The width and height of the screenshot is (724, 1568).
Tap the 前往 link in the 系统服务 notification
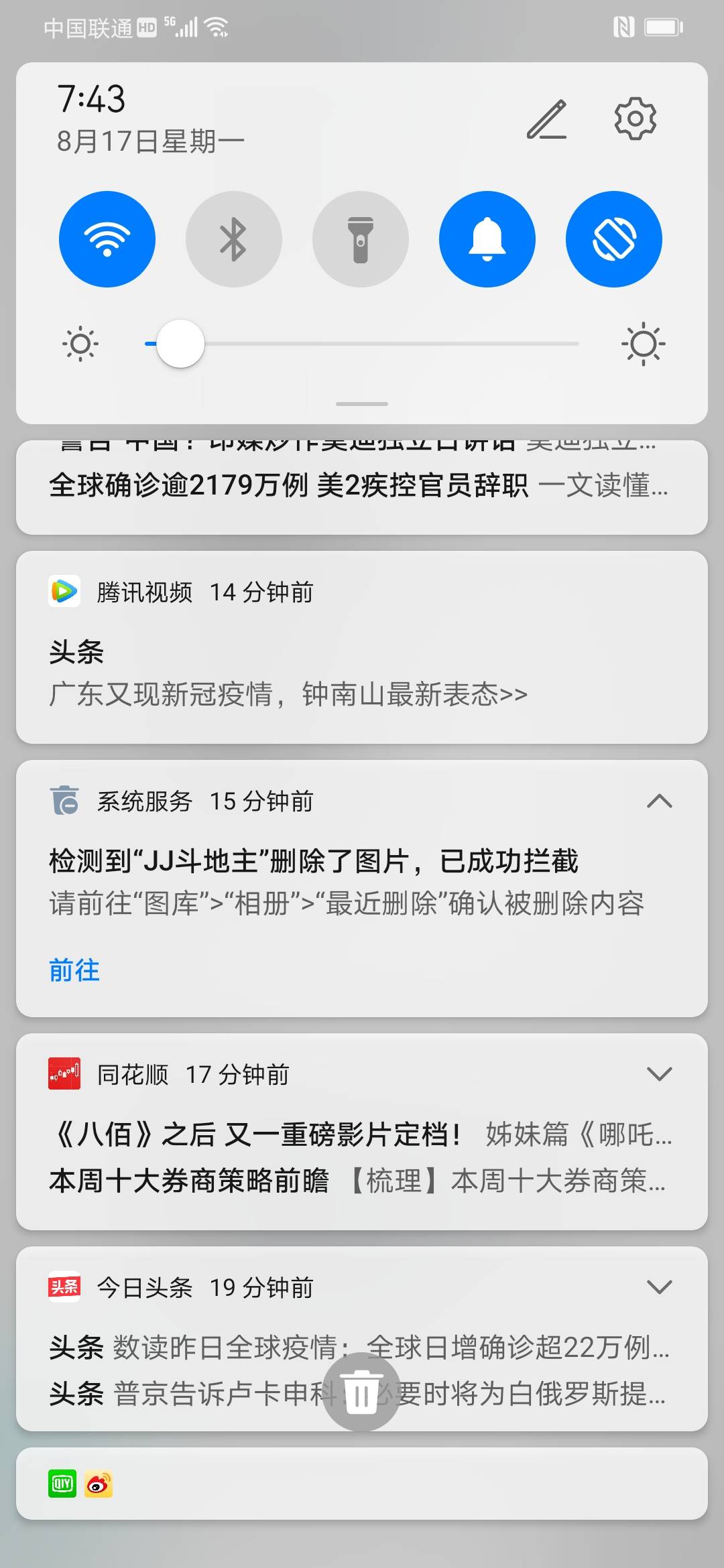[74, 970]
